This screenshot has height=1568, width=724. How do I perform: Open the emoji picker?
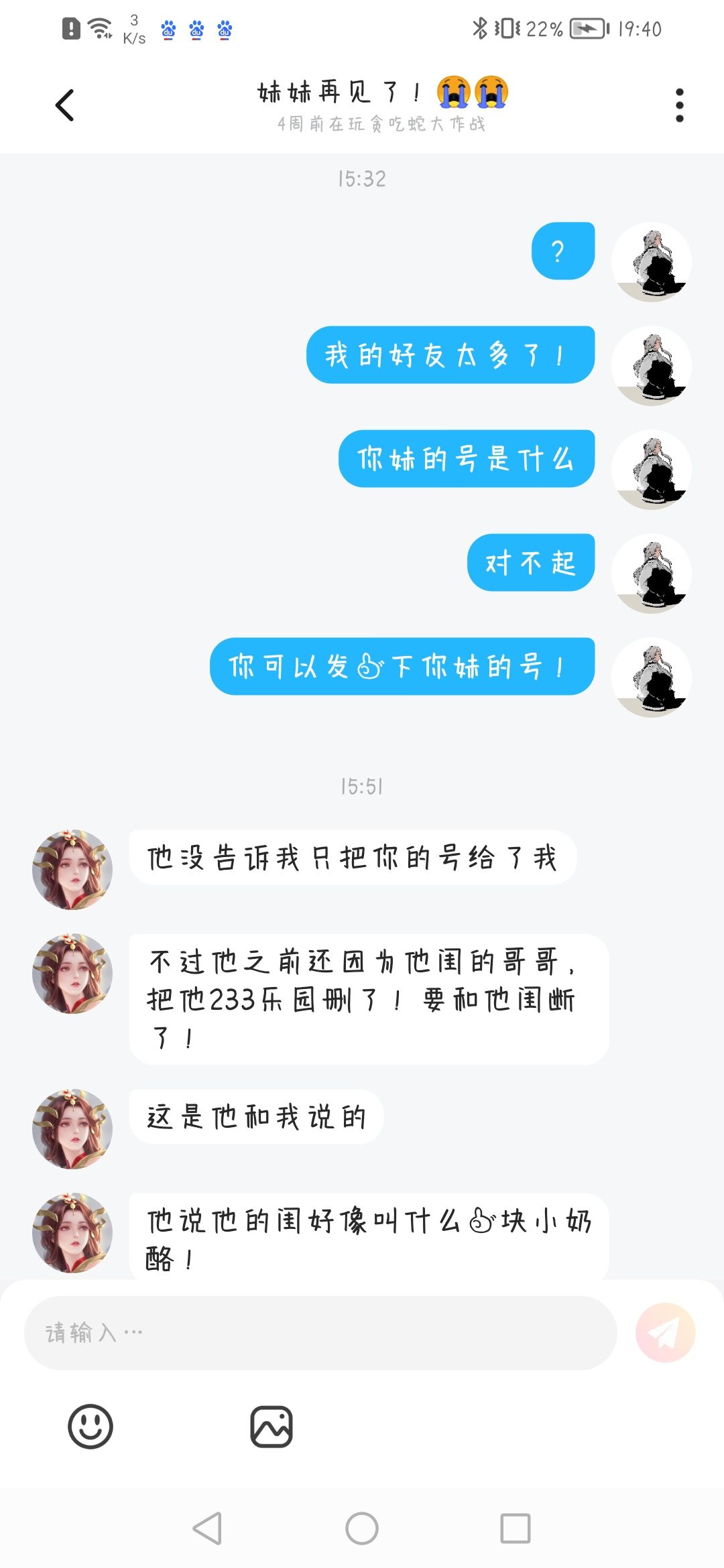click(x=90, y=1427)
